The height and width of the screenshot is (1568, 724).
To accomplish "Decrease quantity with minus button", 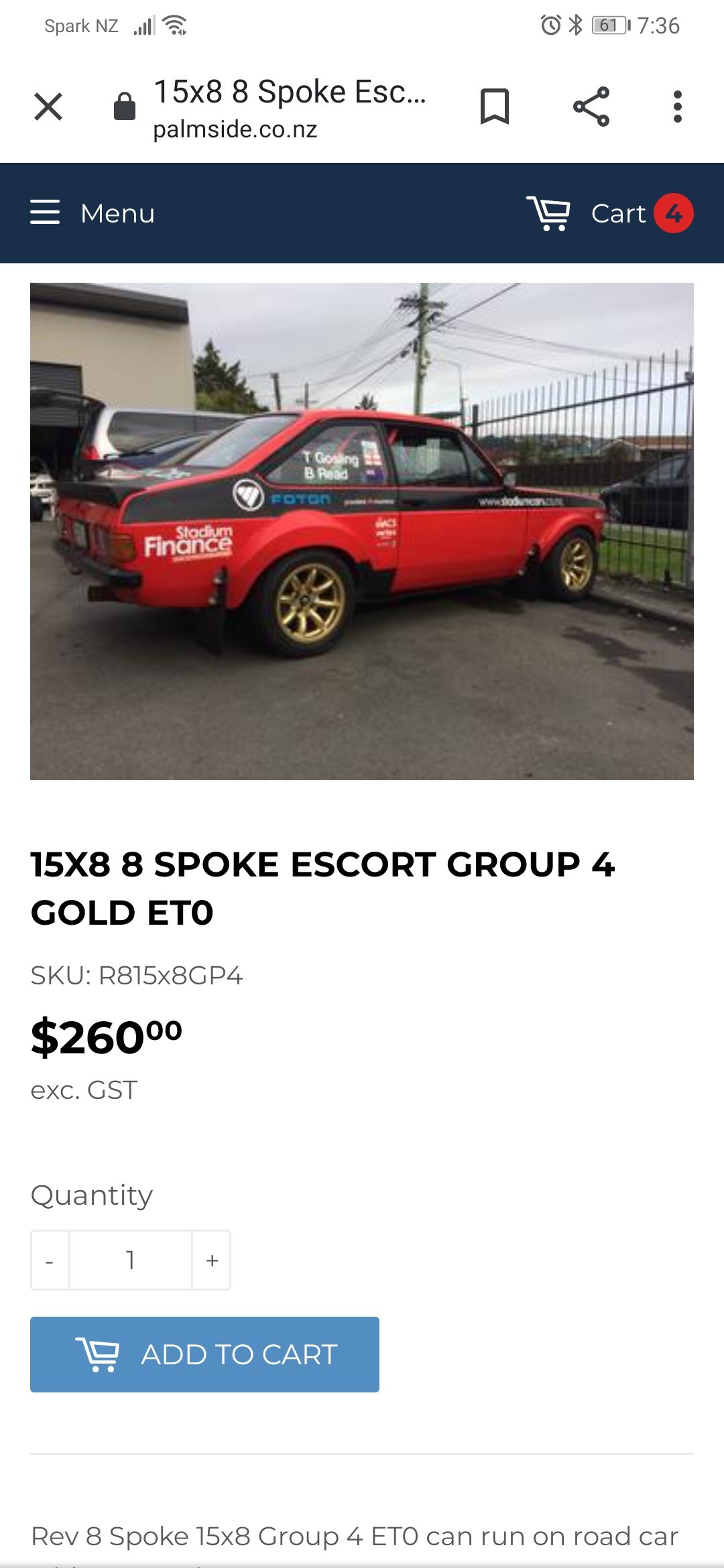I will [50, 1260].
